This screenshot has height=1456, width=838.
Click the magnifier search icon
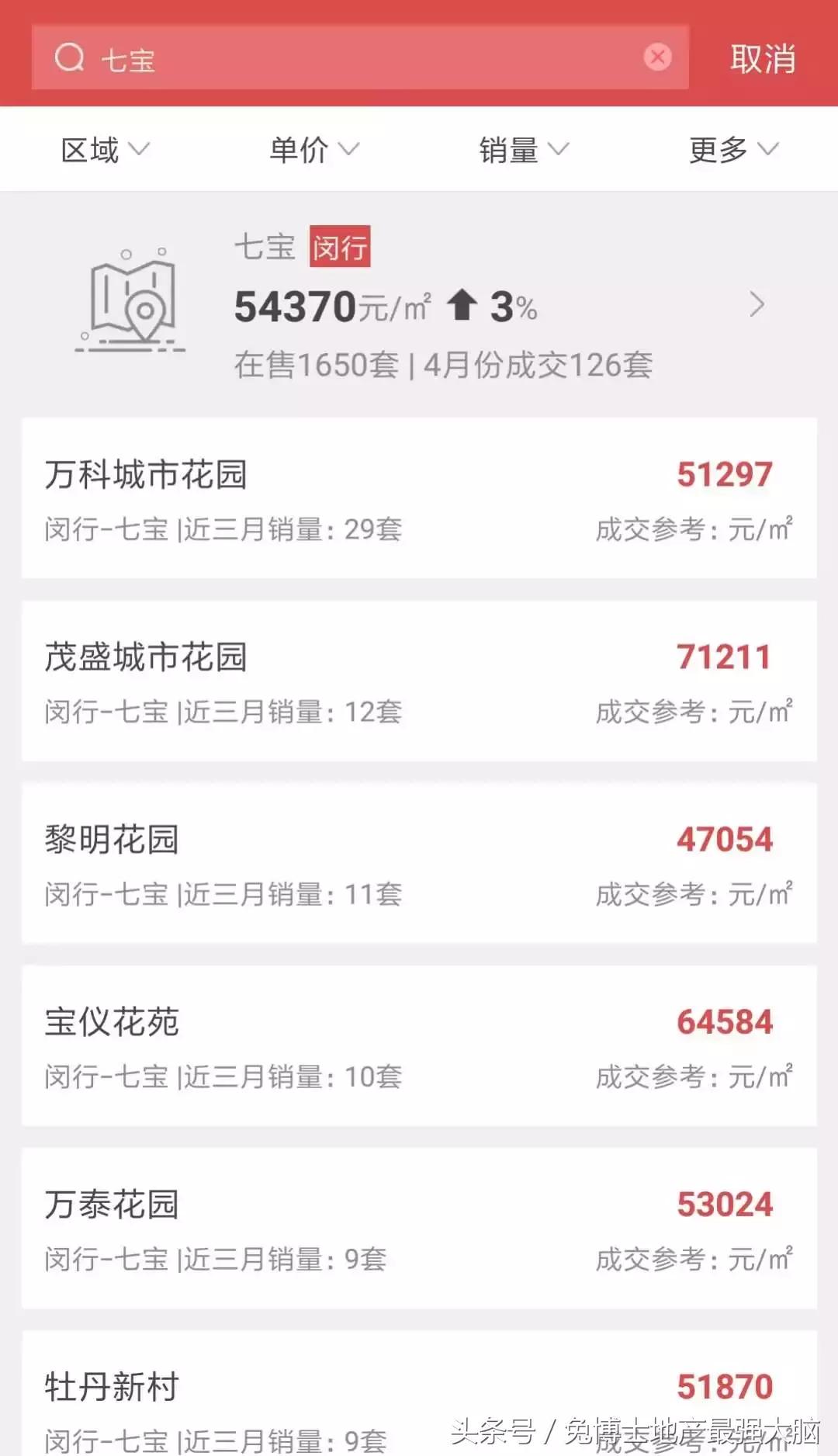[x=70, y=57]
